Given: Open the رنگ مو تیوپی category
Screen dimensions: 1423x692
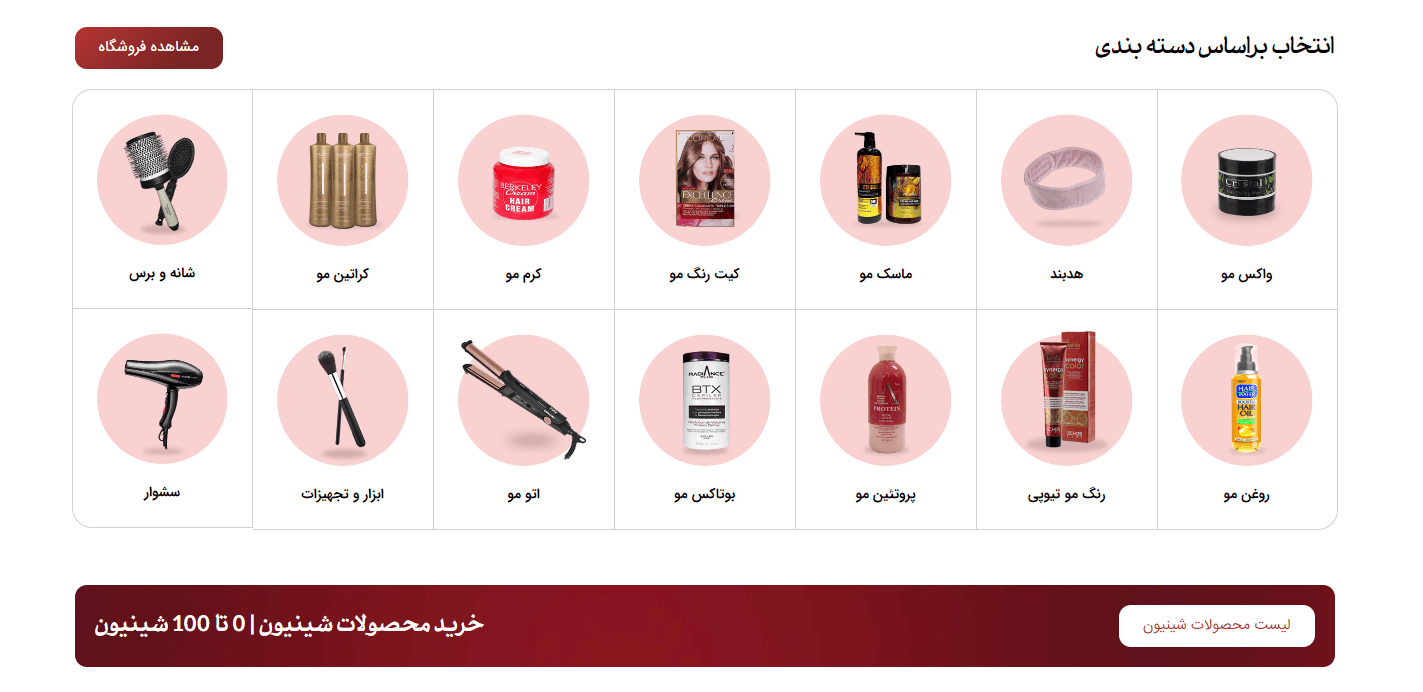Looking at the screenshot, I should point(1066,418).
